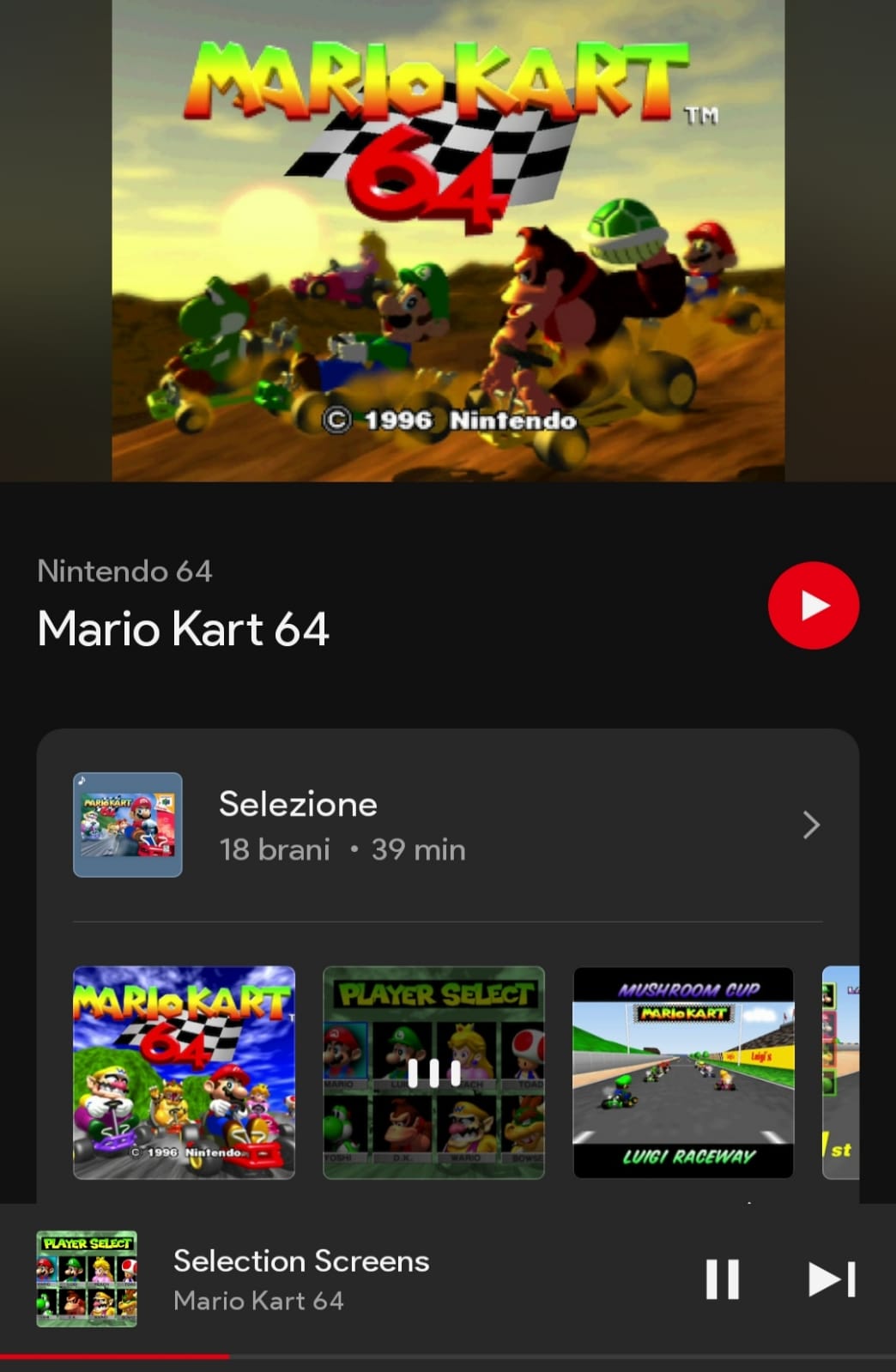This screenshot has height=1372, width=896.
Task: Play the Mario Kart 64 title track tile
Action: (x=184, y=1072)
